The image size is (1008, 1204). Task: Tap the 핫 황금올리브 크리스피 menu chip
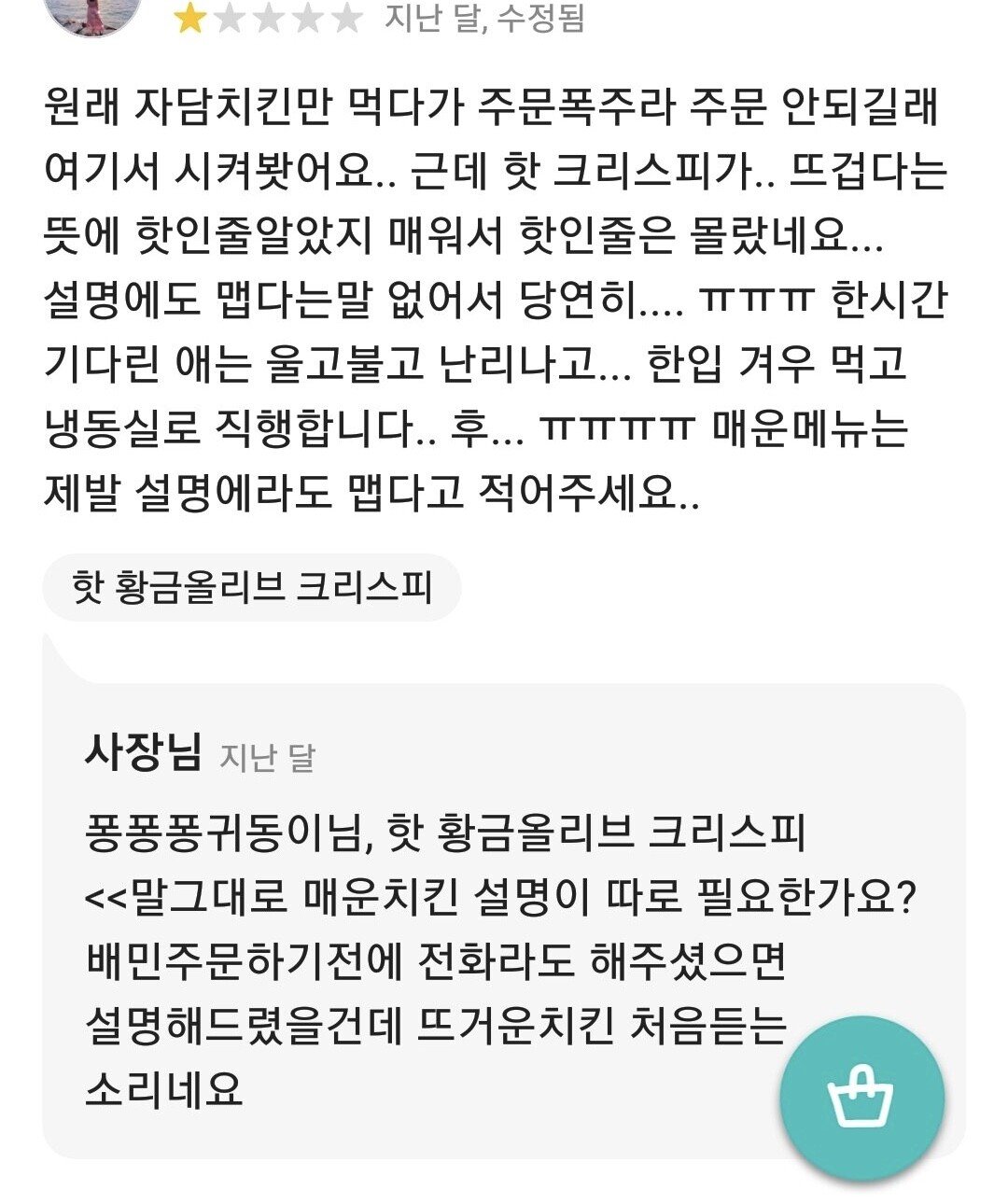point(252,588)
